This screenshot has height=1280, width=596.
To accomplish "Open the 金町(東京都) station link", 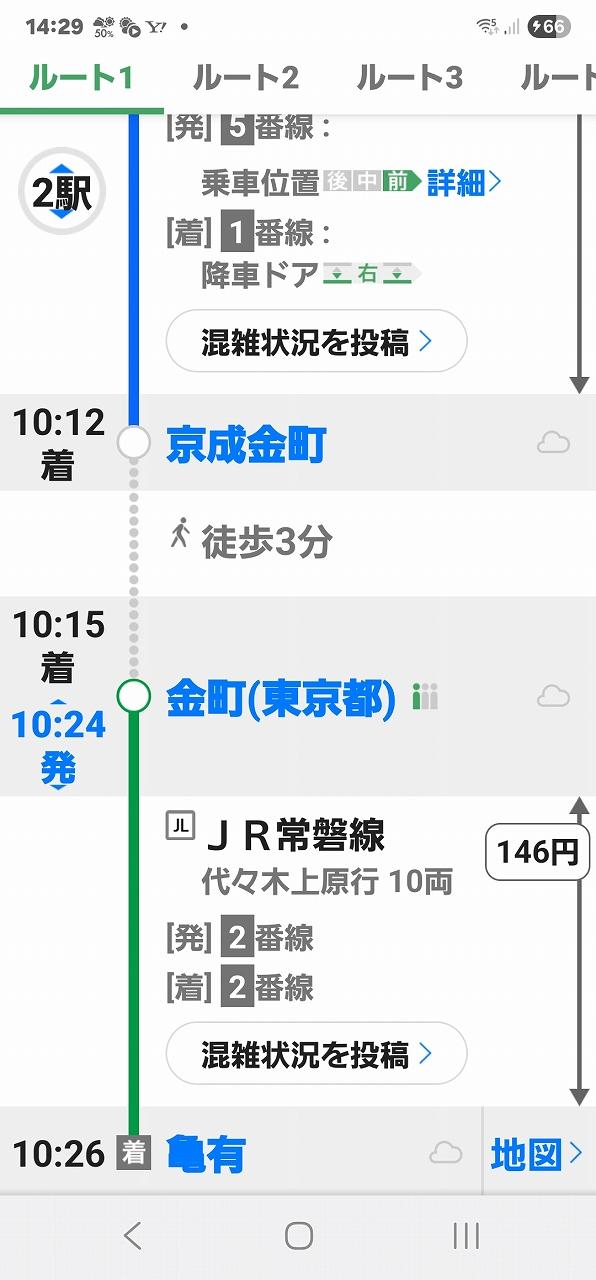I will point(281,698).
